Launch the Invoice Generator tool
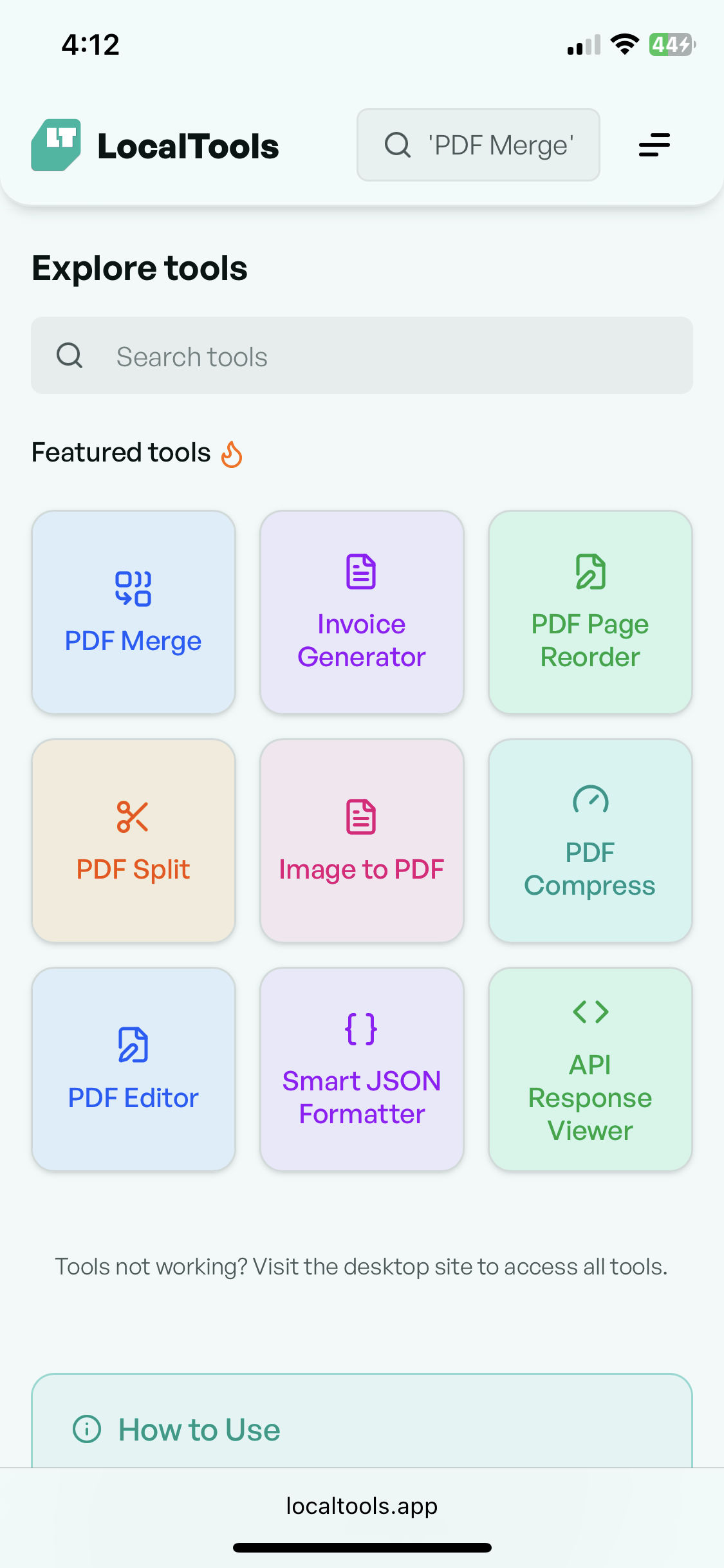The height and width of the screenshot is (1568, 724). 362,612
